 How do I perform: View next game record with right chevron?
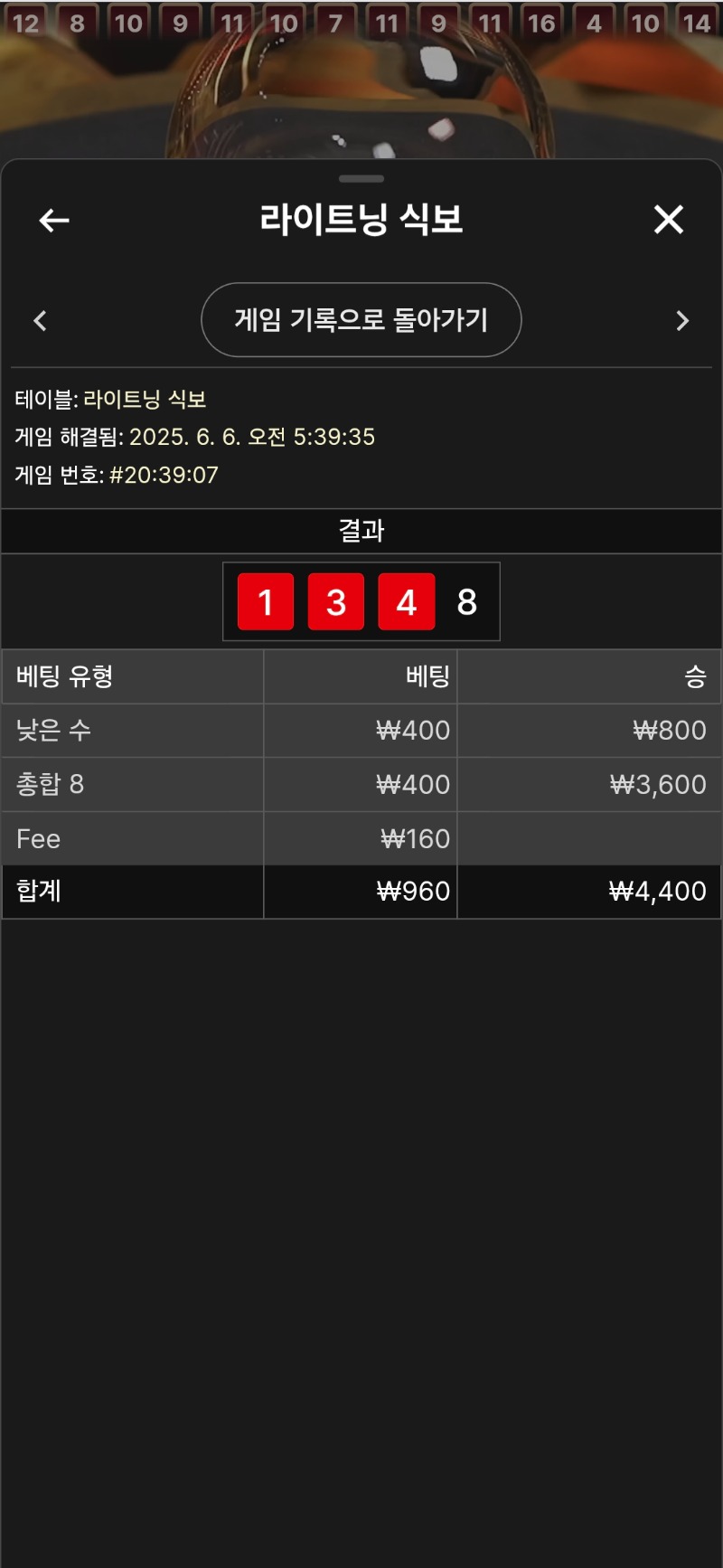point(682,321)
